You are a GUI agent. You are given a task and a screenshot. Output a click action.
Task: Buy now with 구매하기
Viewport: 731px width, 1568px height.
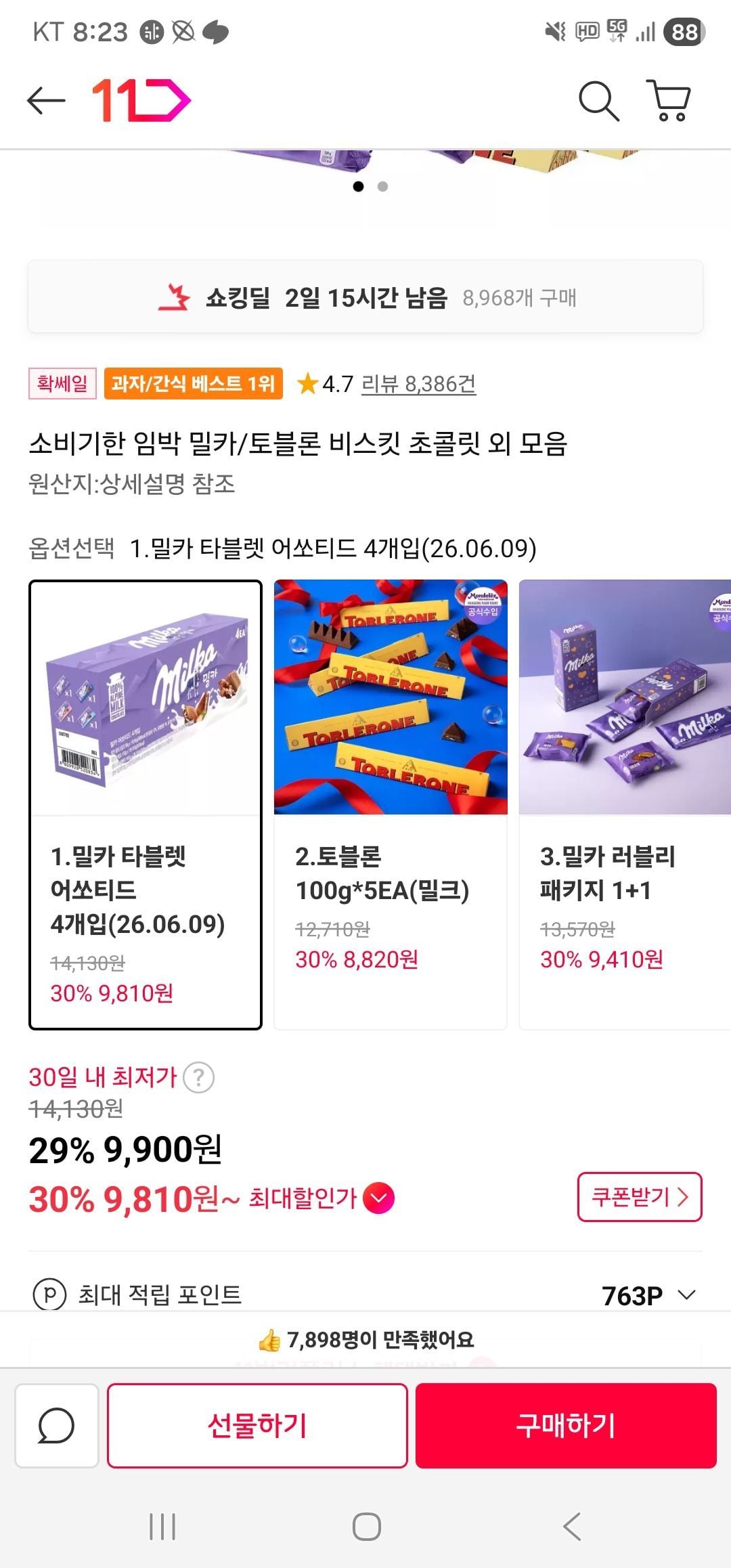click(566, 1425)
